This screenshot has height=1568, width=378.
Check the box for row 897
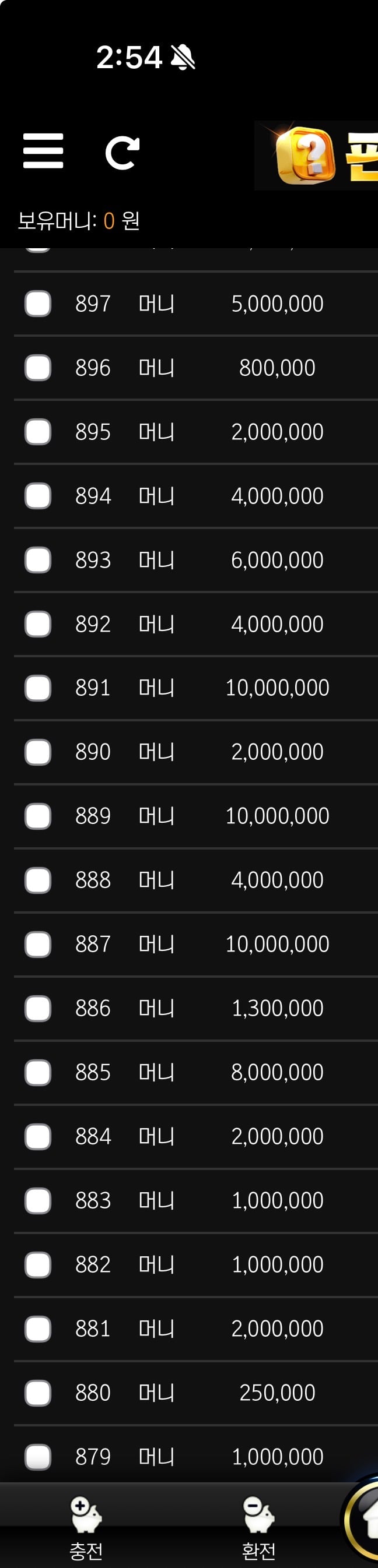point(38,303)
